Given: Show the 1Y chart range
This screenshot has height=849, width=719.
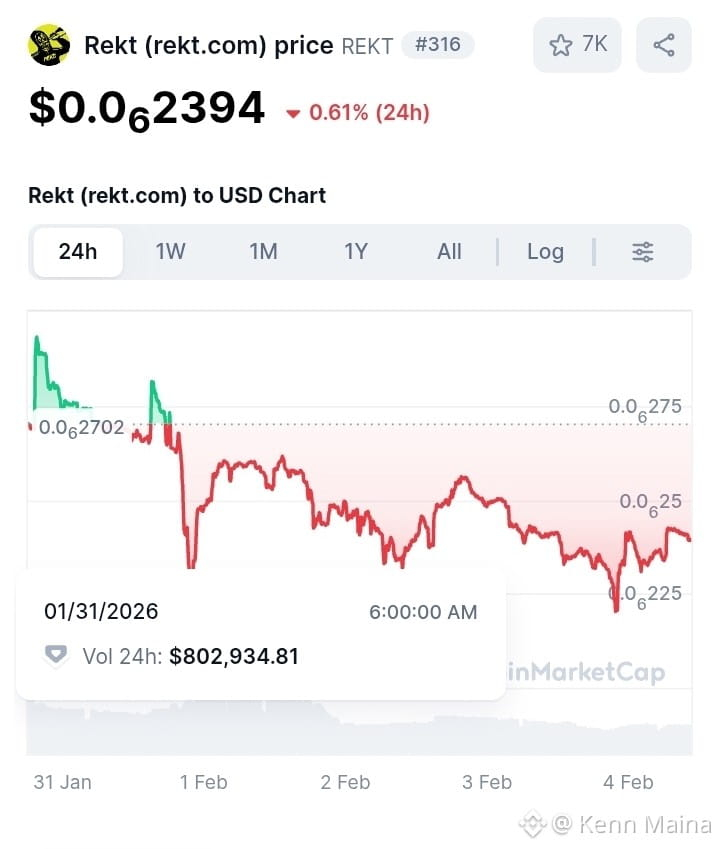Looking at the screenshot, I should tap(356, 252).
